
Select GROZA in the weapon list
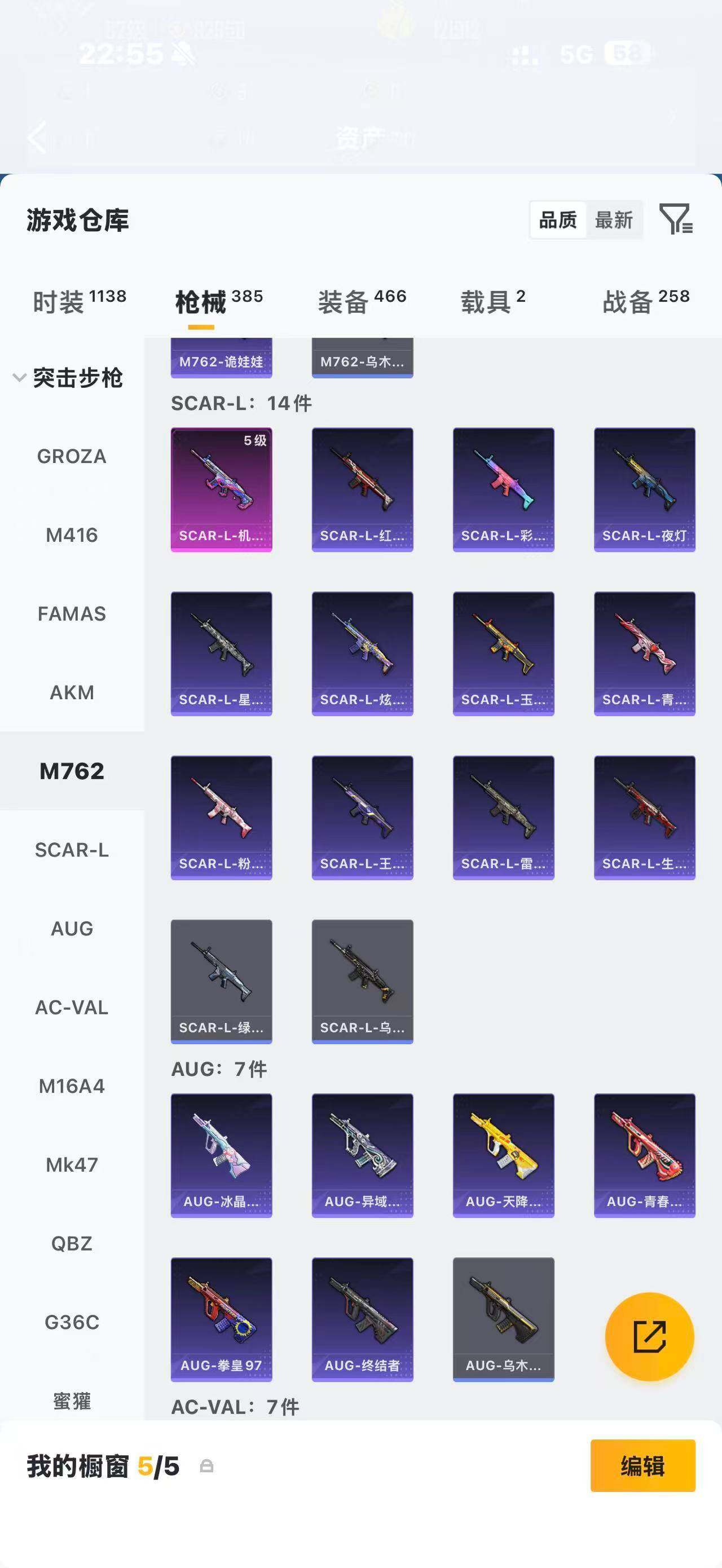pos(72,456)
